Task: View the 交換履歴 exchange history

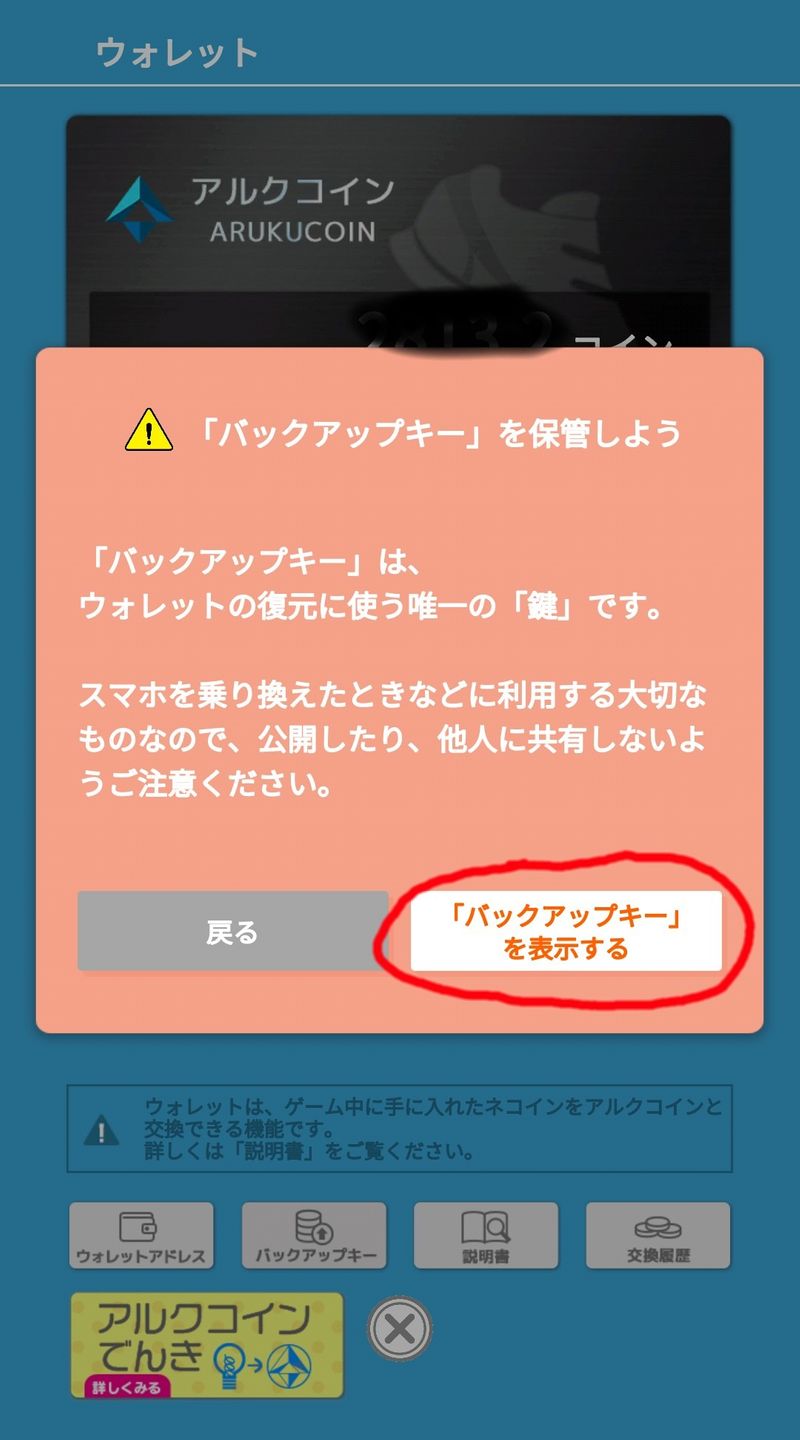Action: coord(658,1236)
